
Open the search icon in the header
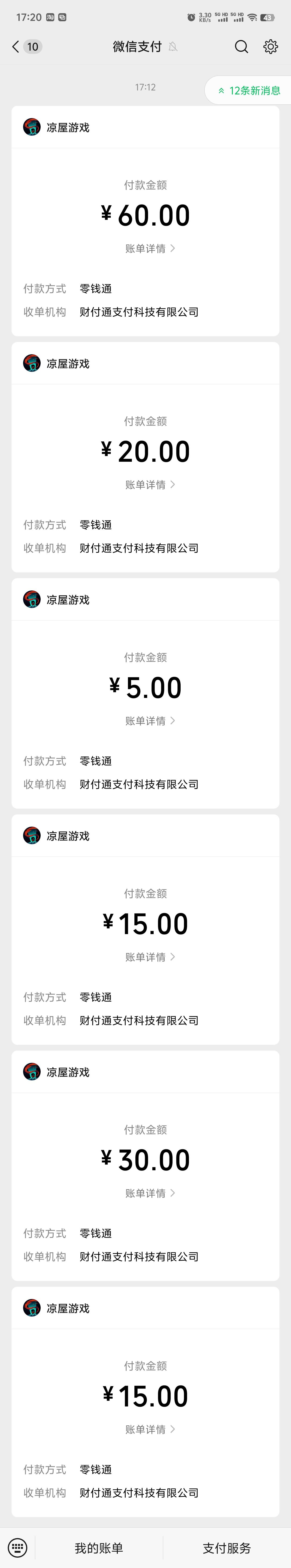(241, 47)
